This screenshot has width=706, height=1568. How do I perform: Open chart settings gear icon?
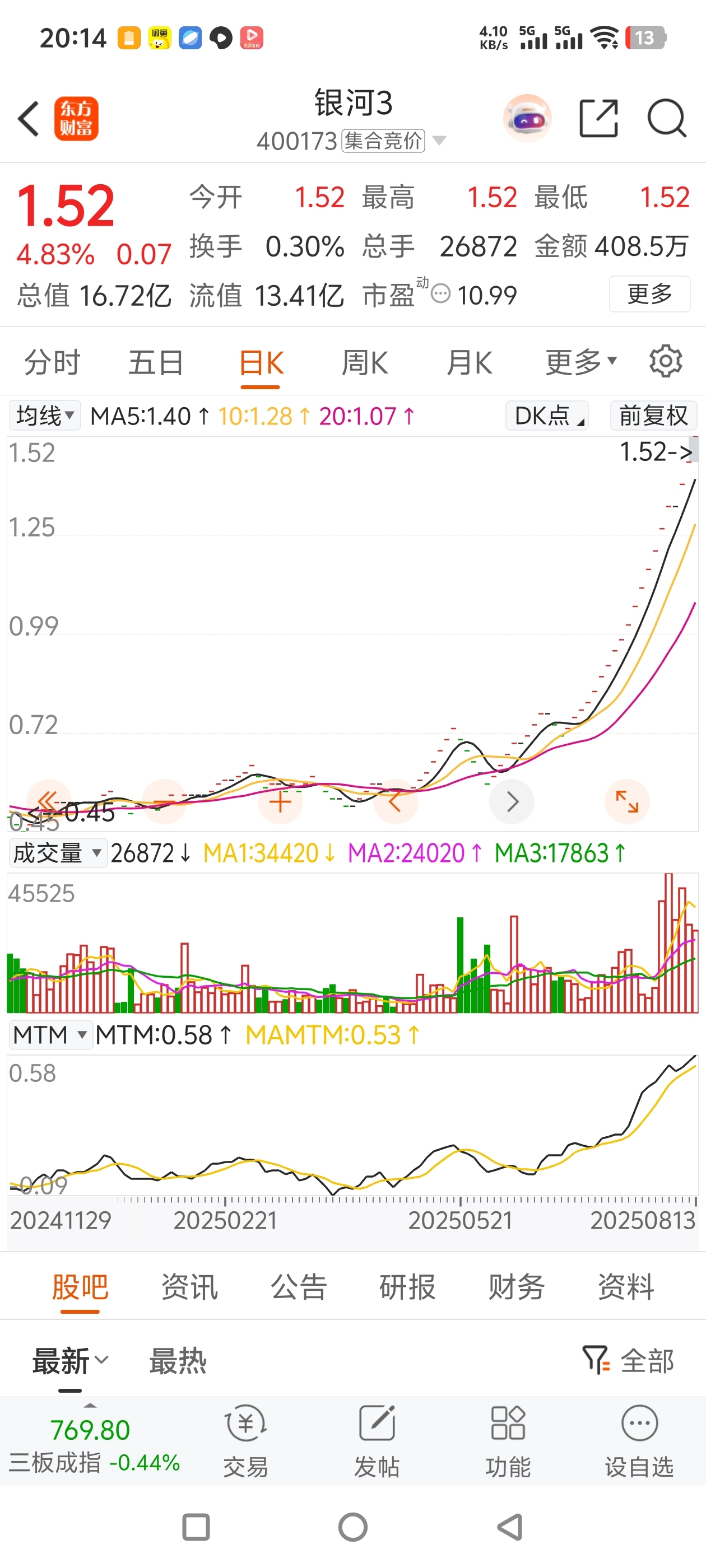(x=665, y=362)
